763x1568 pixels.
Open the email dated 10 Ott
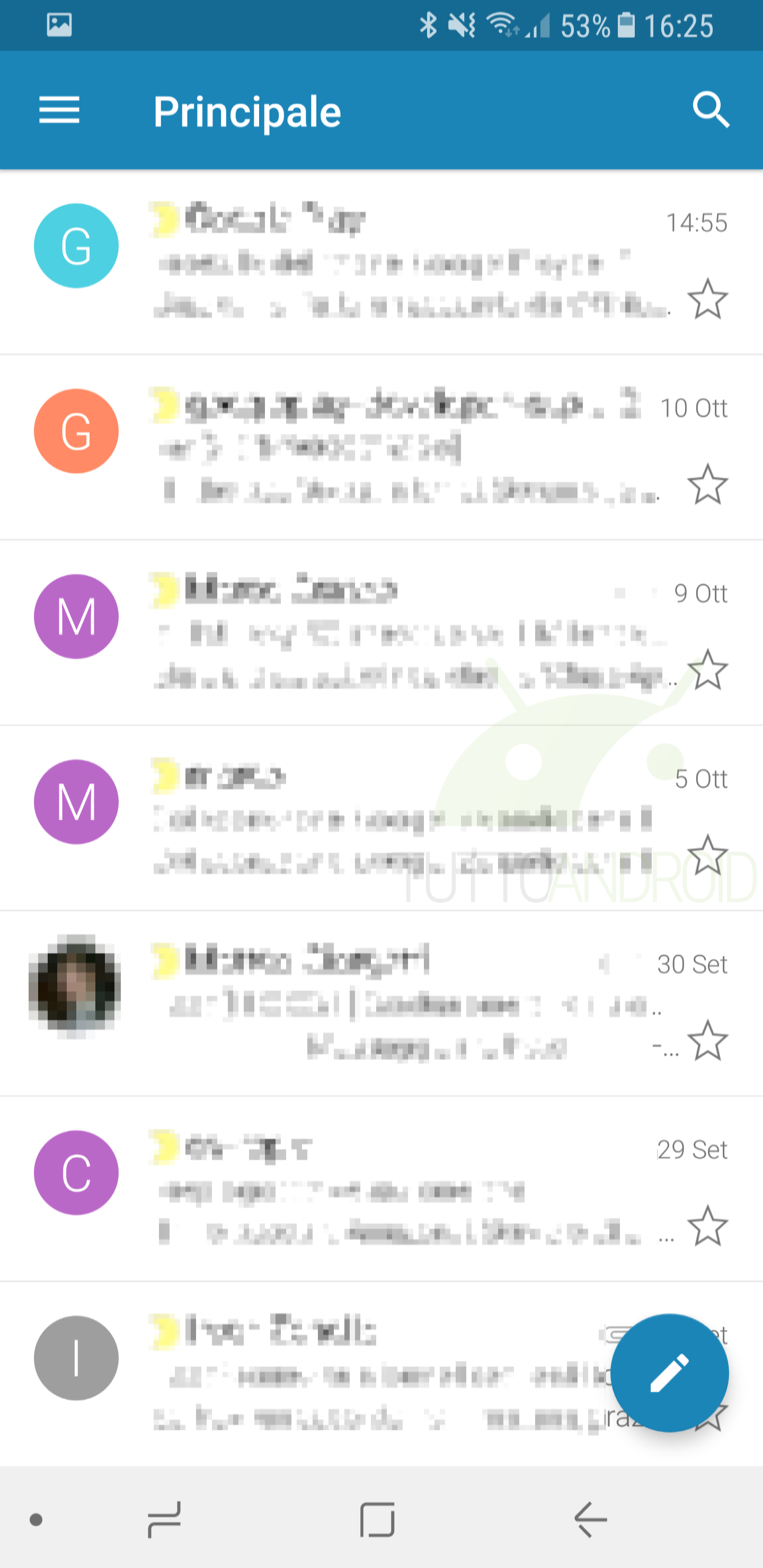(381, 448)
